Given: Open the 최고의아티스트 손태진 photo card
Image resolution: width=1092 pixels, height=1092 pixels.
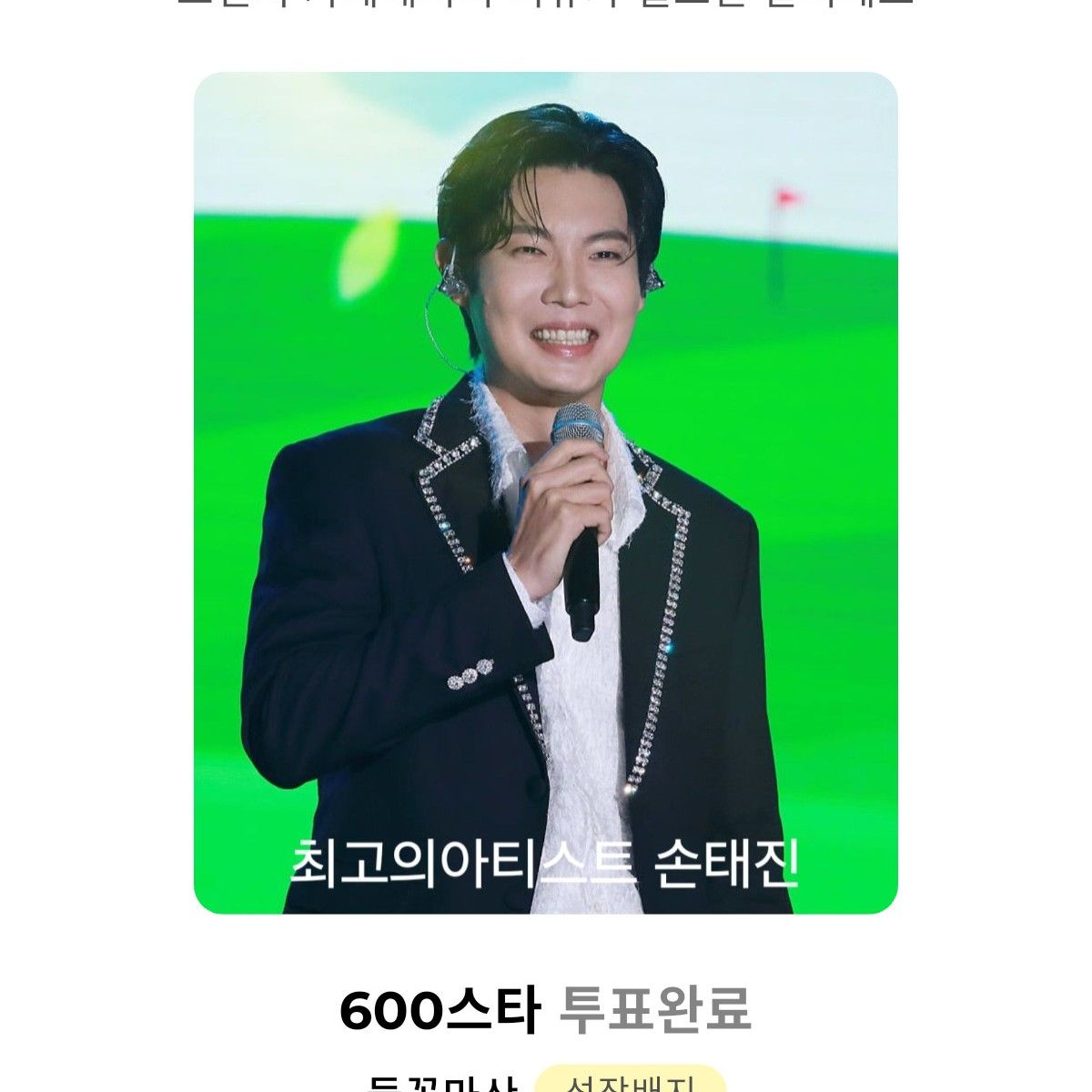Looking at the screenshot, I should pyautogui.click(x=545, y=492).
